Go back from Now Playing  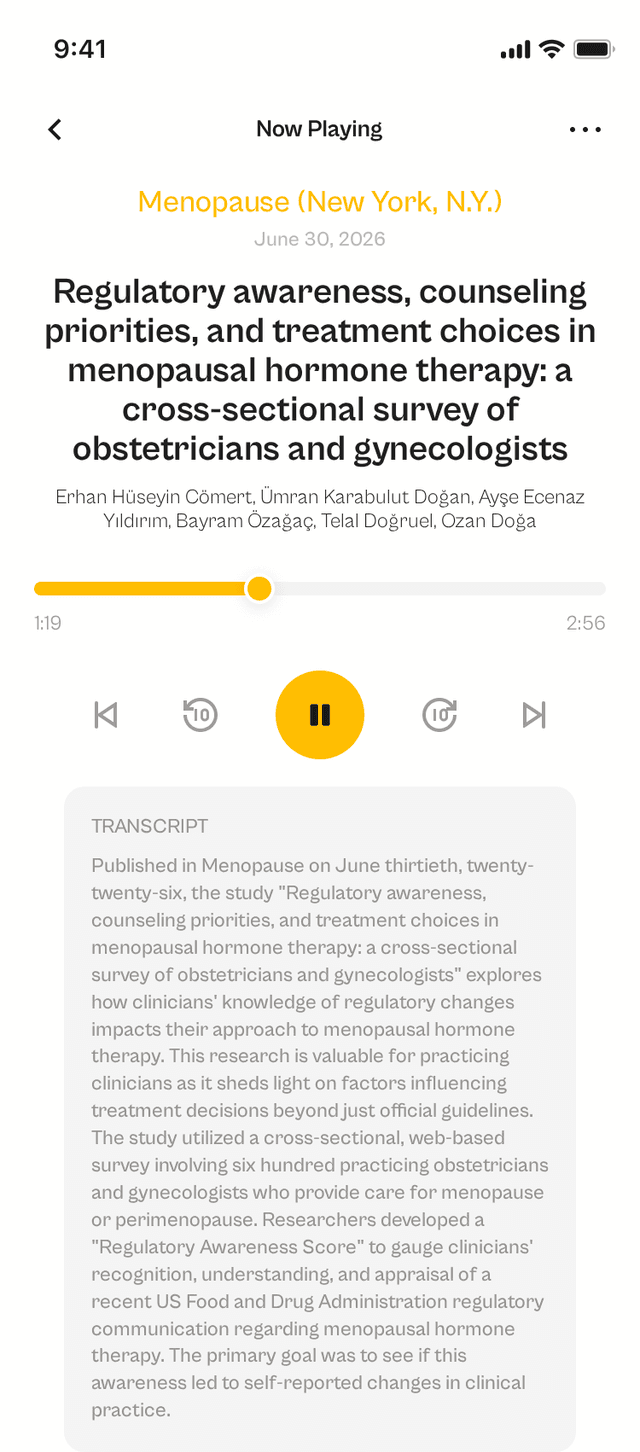pyautogui.click(x=55, y=129)
